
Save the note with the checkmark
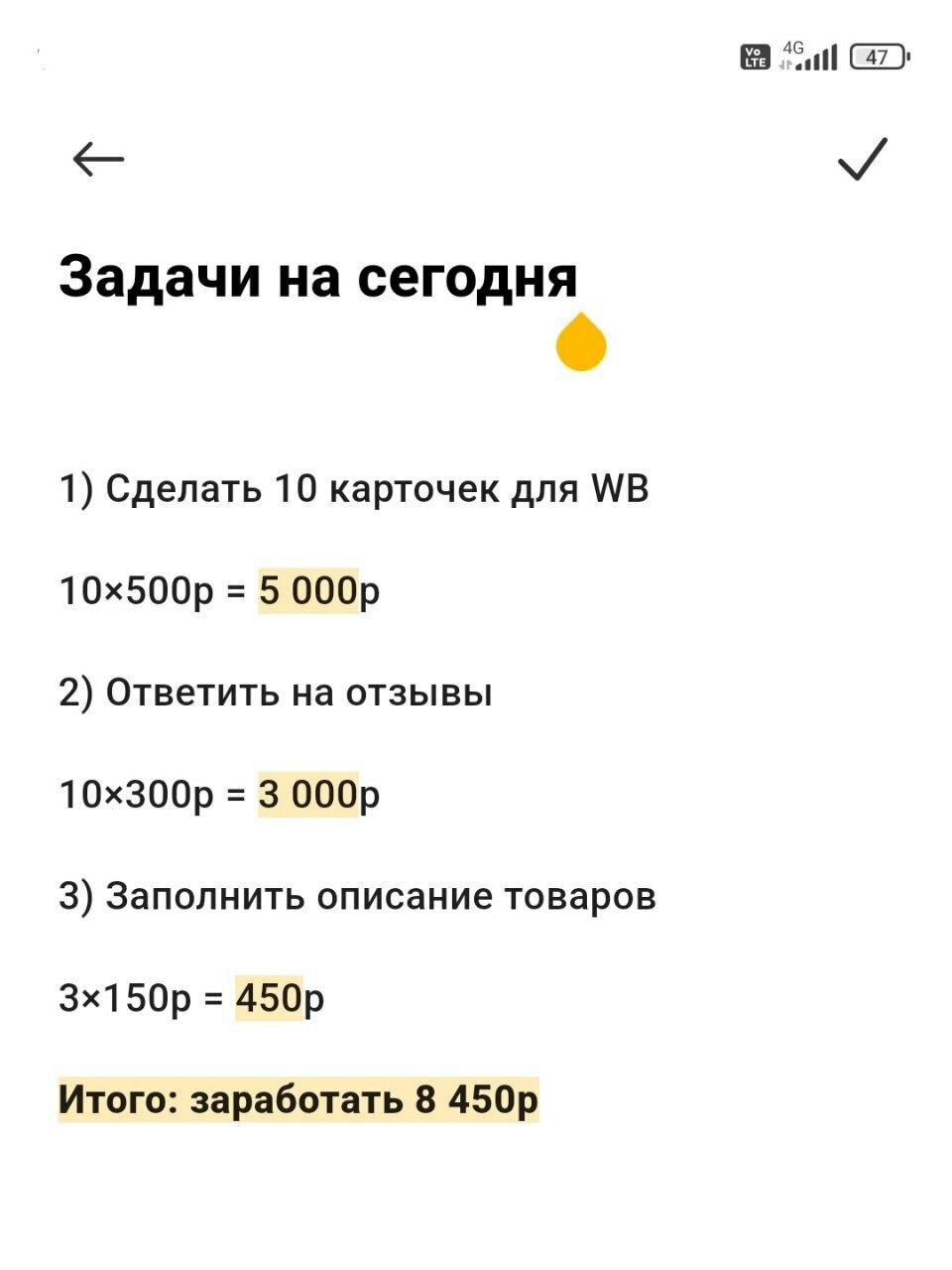pyautogui.click(x=862, y=159)
